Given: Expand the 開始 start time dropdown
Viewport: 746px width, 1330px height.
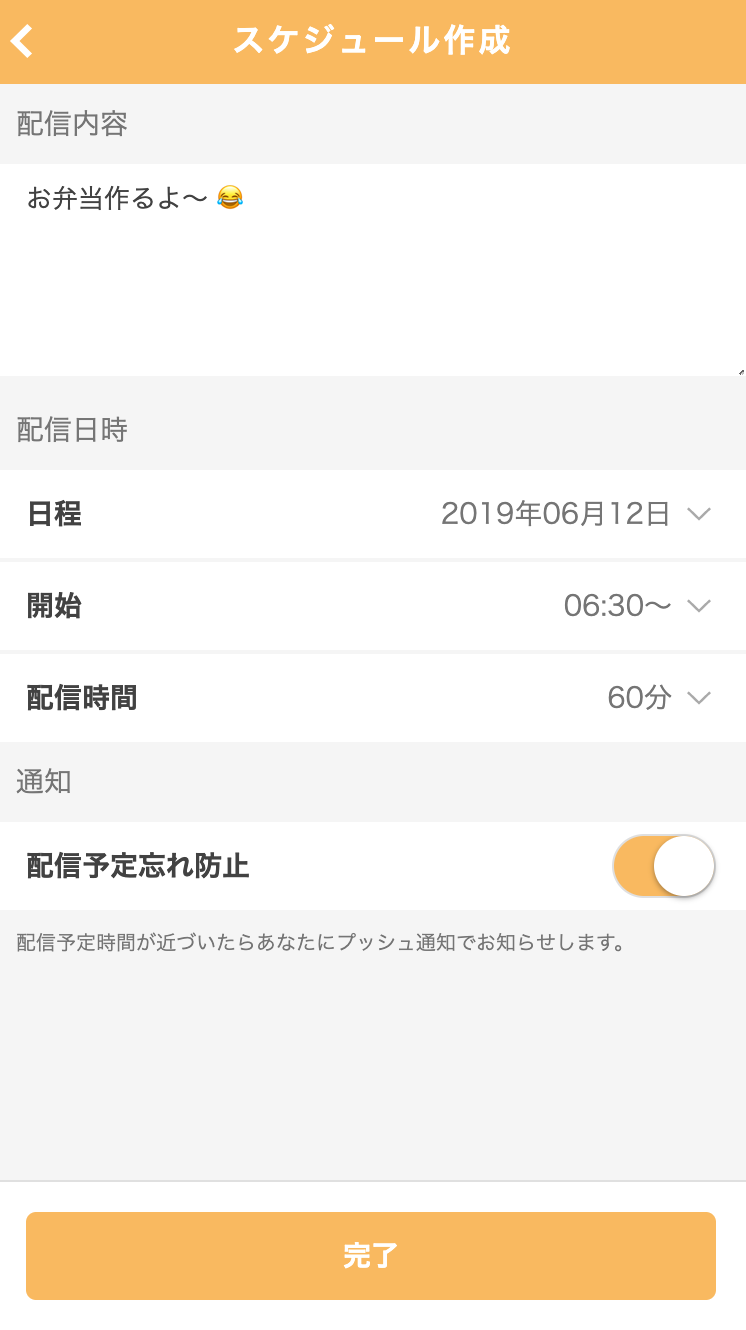Looking at the screenshot, I should tap(700, 606).
